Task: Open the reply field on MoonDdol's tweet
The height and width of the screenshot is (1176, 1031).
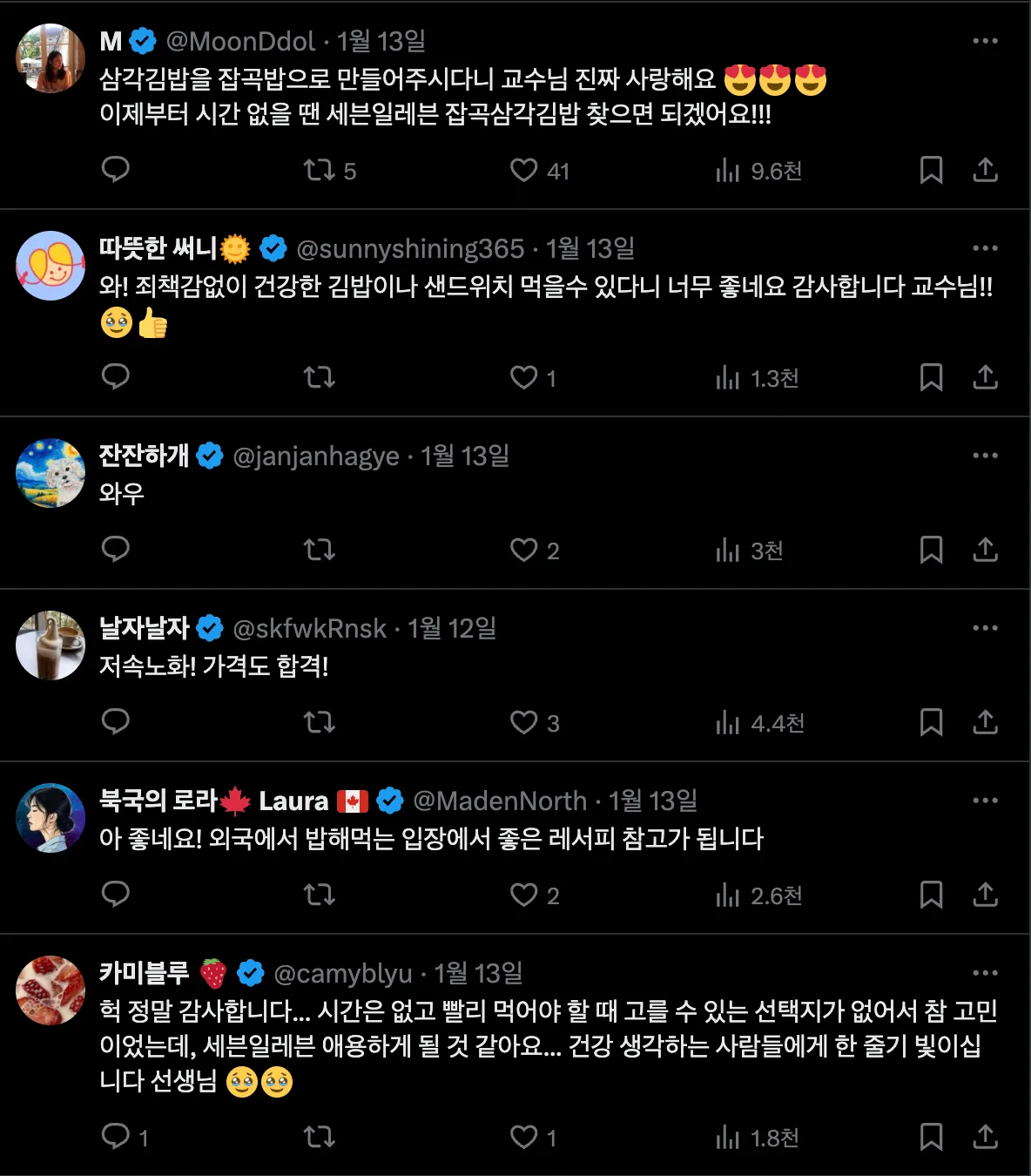Action: point(115,170)
